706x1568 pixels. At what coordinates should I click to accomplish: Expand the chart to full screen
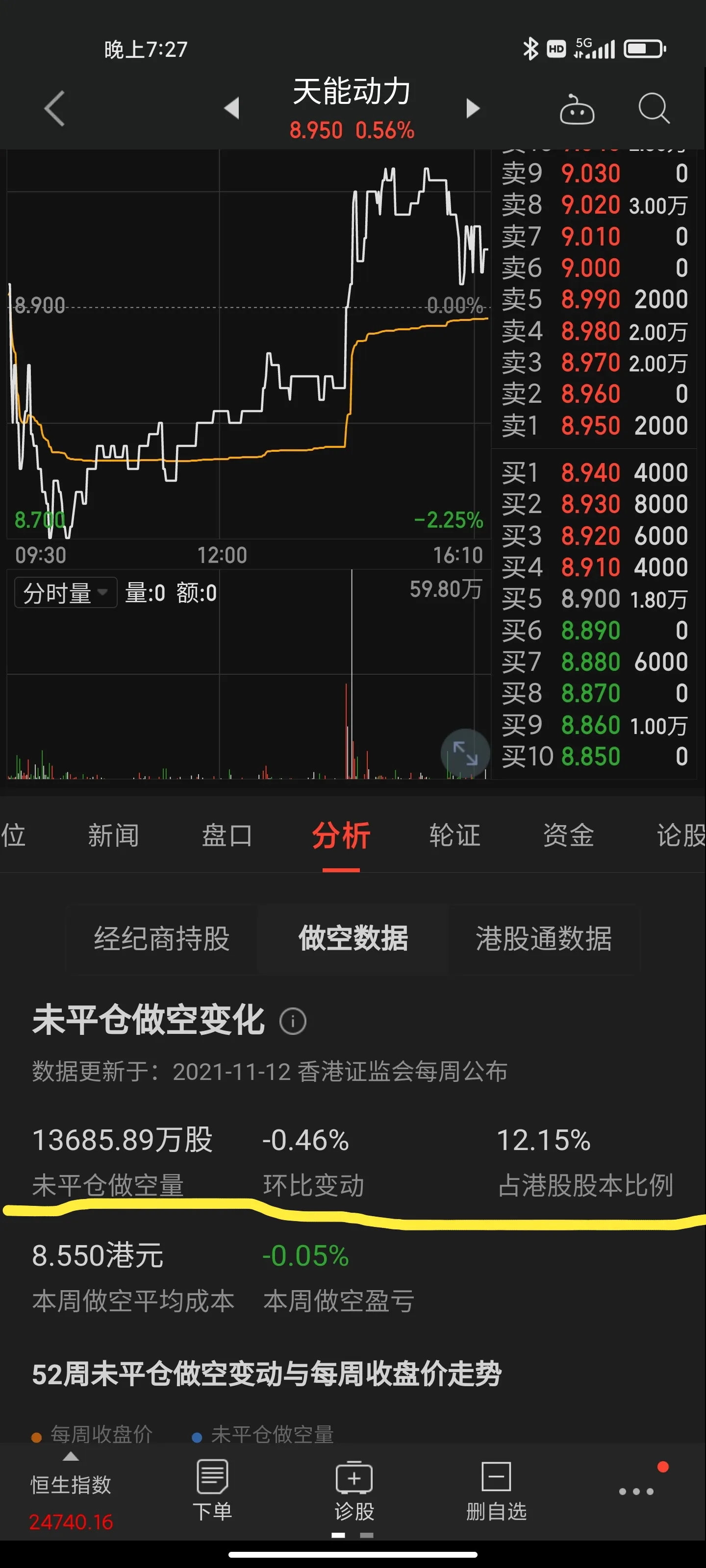coord(465,754)
